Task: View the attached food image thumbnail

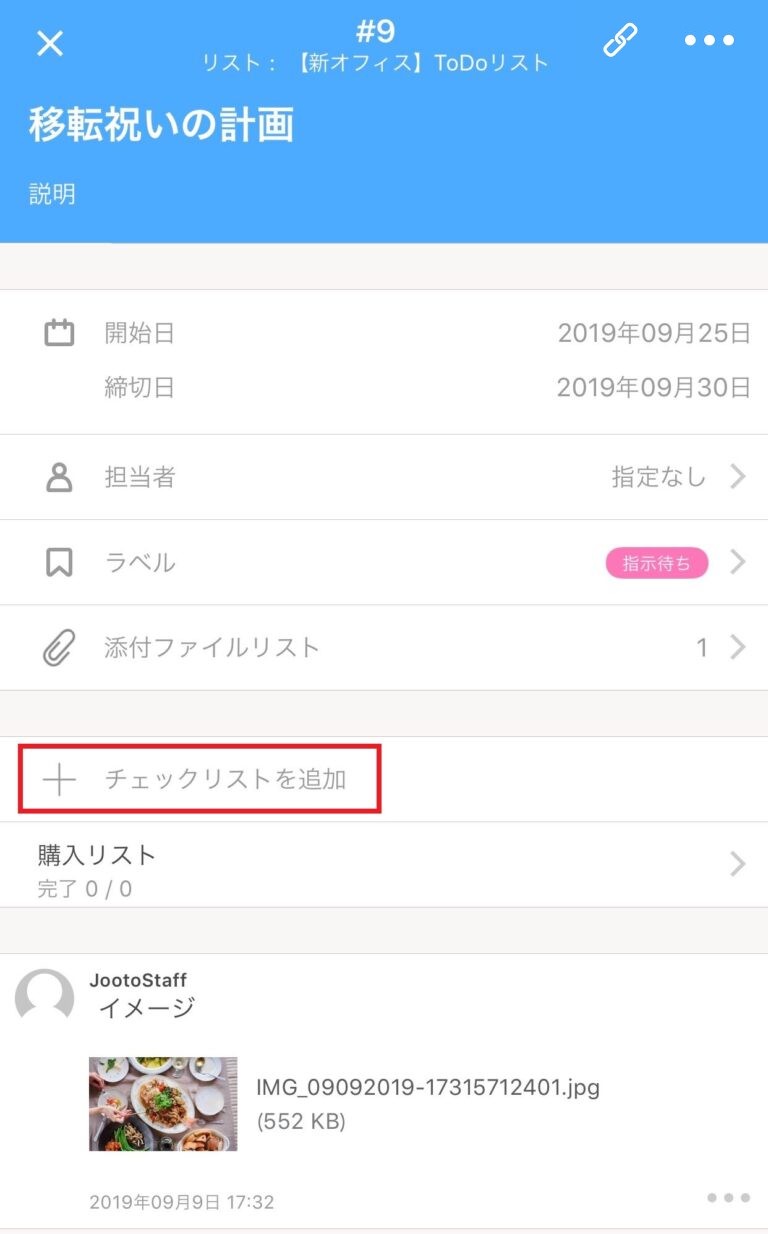Action: click(163, 1104)
